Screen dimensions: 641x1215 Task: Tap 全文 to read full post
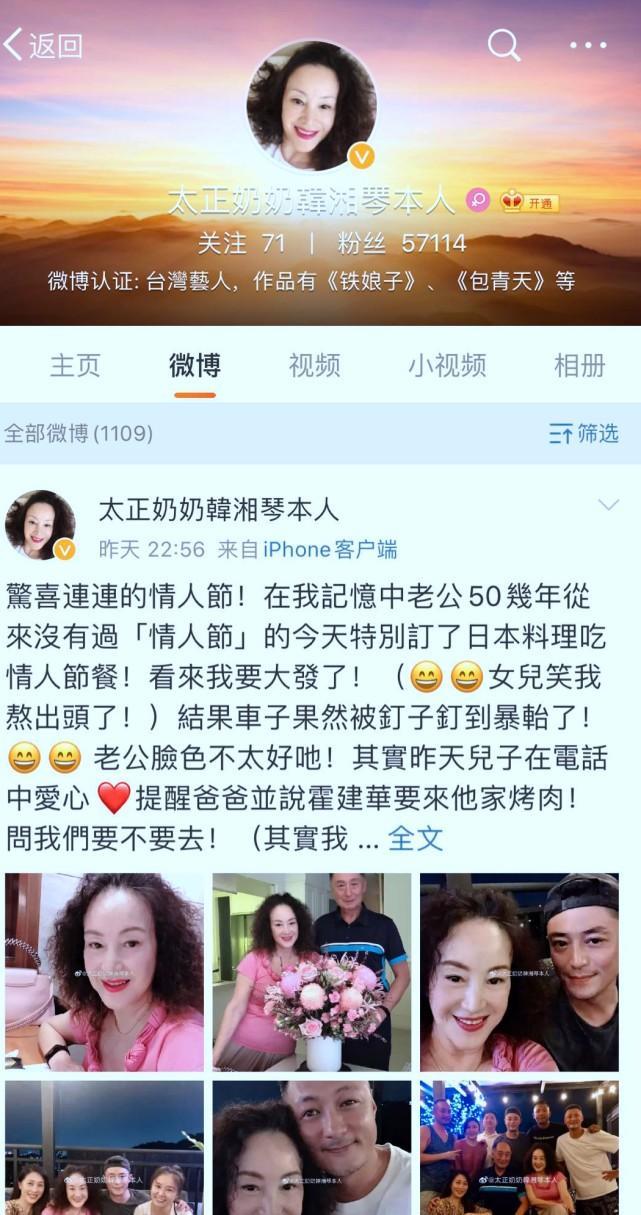(x=415, y=838)
